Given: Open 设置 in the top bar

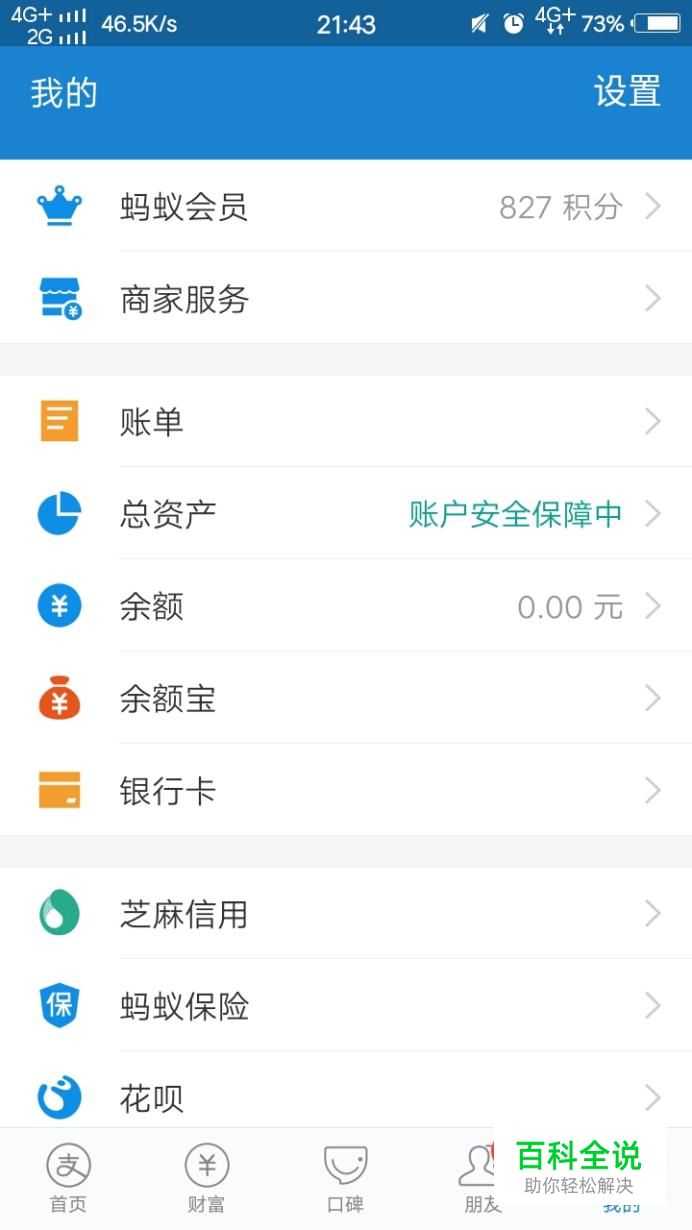Looking at the screenshot, I should coord(627,92).
